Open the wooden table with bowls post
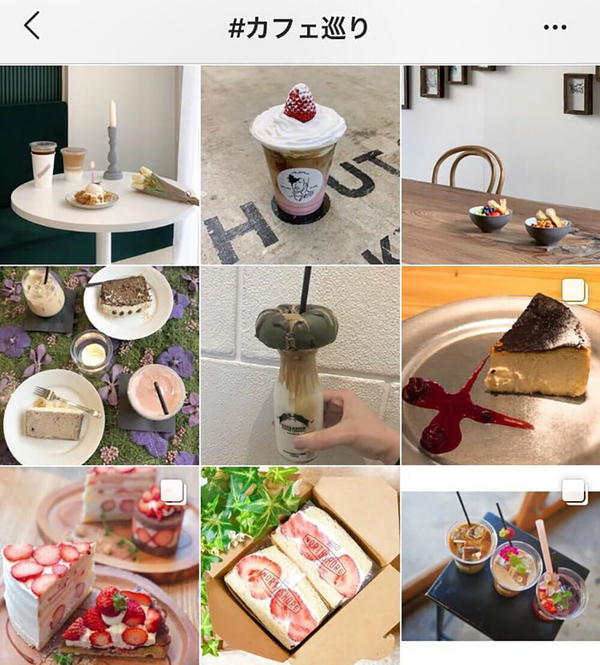 (x=500, y=164)
